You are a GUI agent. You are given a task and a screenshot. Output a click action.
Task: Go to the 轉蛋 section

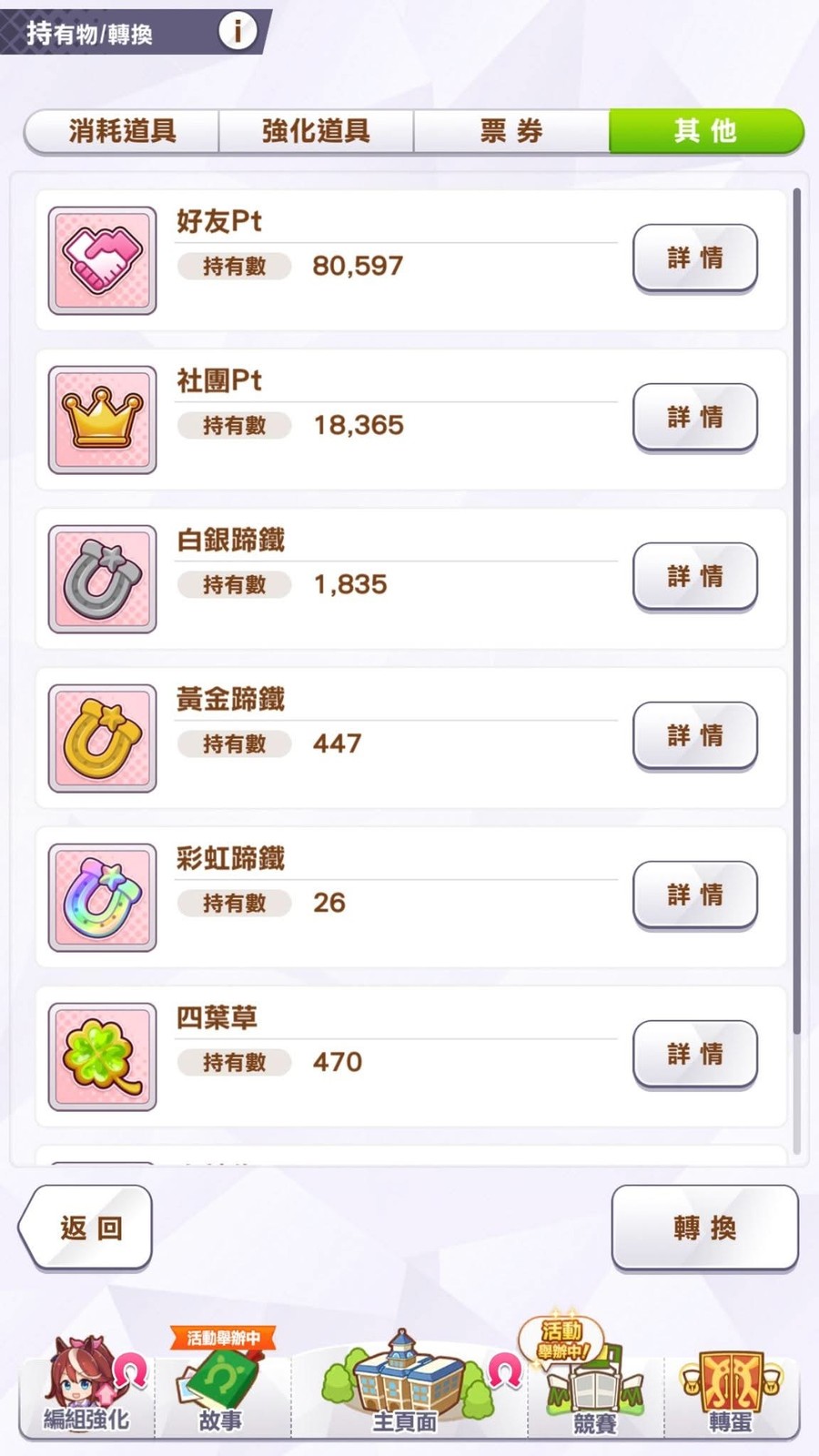point(731,1388)
